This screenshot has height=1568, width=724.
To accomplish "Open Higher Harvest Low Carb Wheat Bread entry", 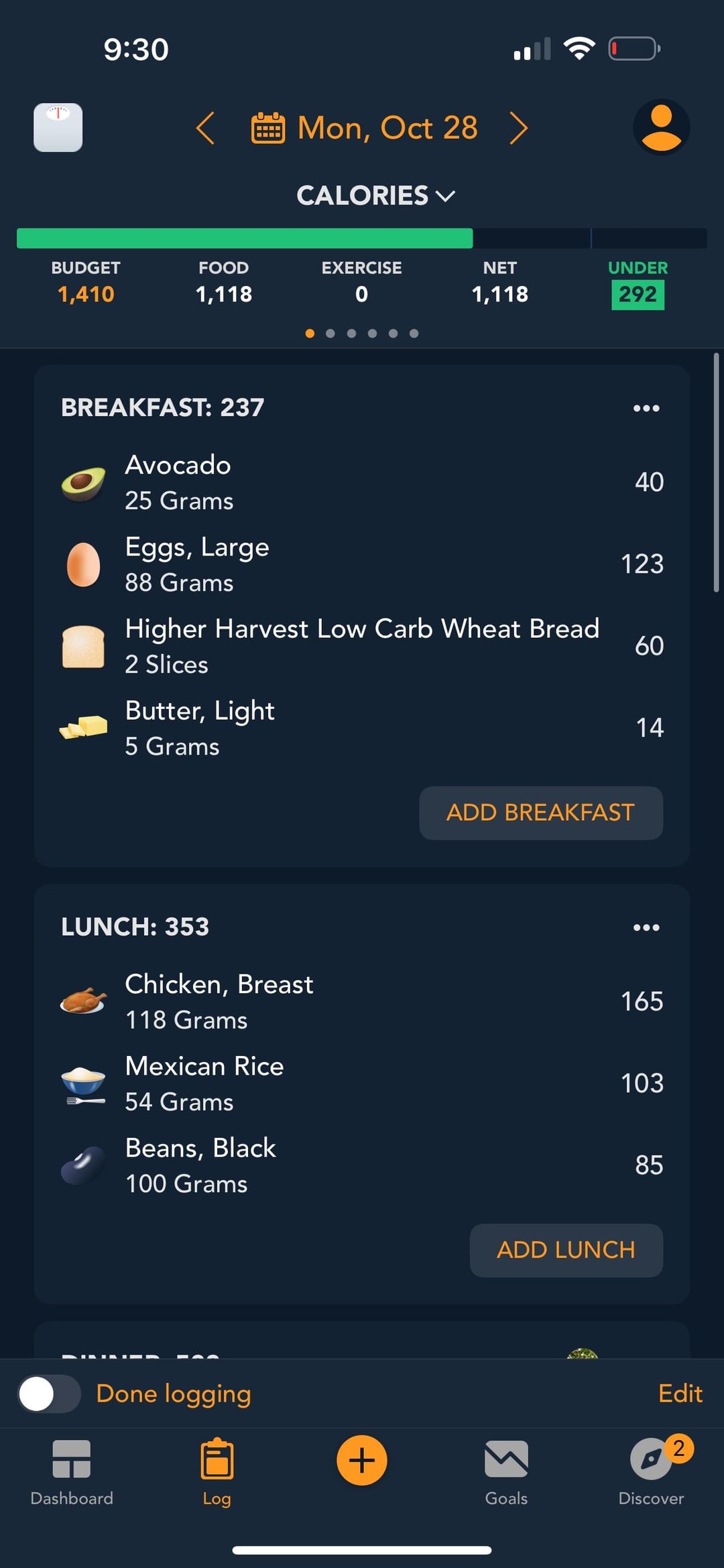I will [x=362, y=646].
